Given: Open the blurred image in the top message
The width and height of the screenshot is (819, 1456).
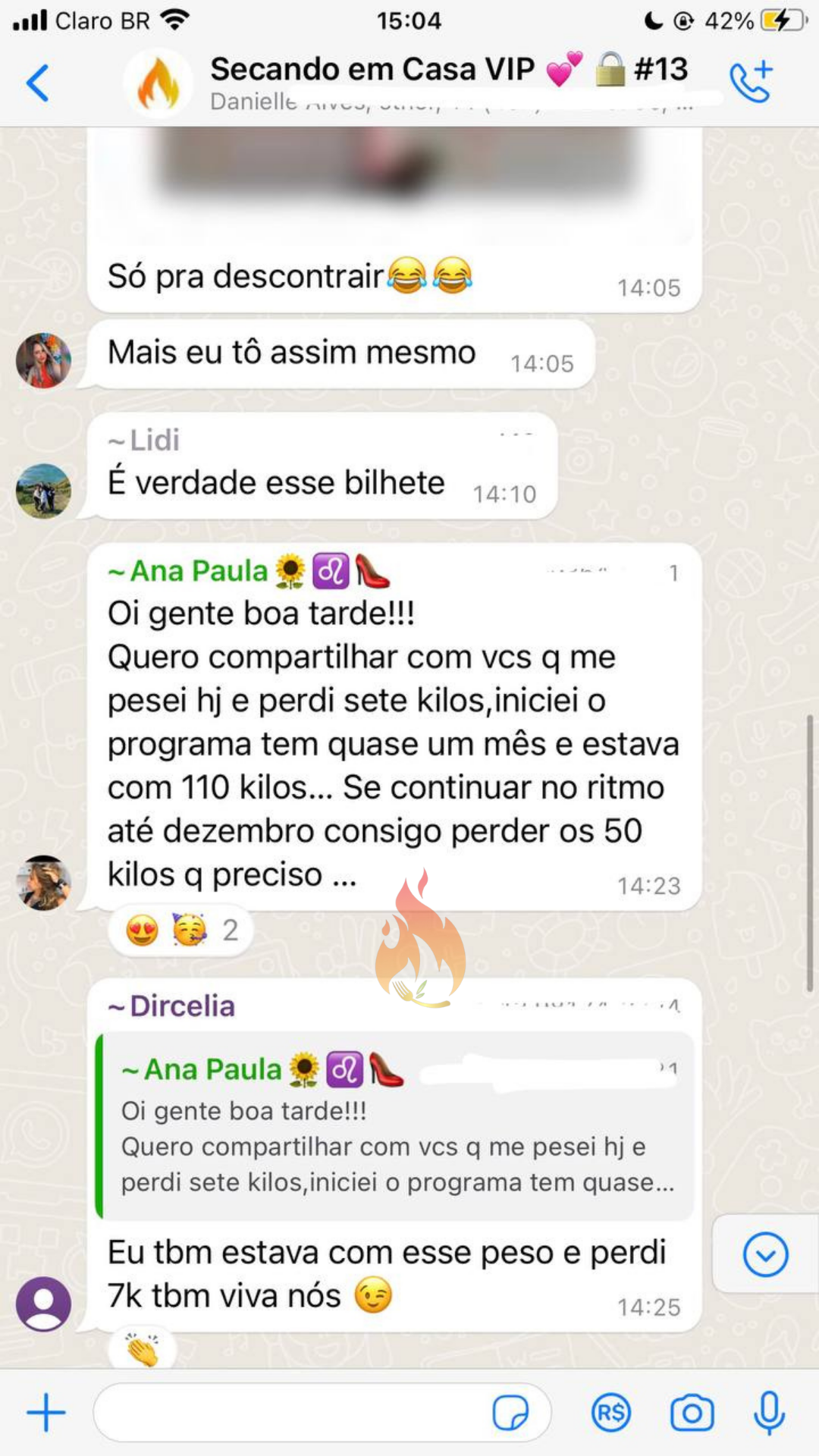Looking at the screenshot, I should click(394, 163).
